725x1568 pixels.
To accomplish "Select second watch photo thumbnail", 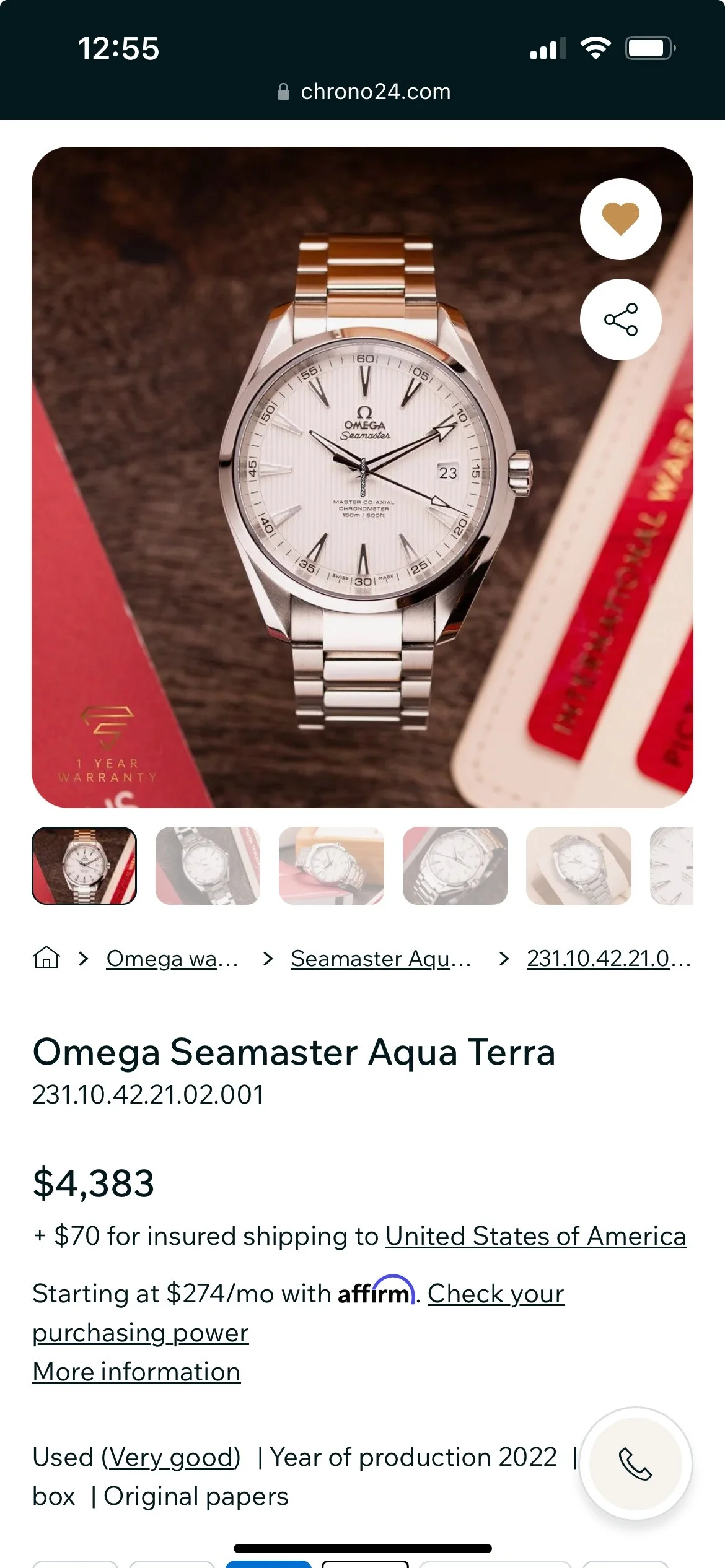I will 208,866.
